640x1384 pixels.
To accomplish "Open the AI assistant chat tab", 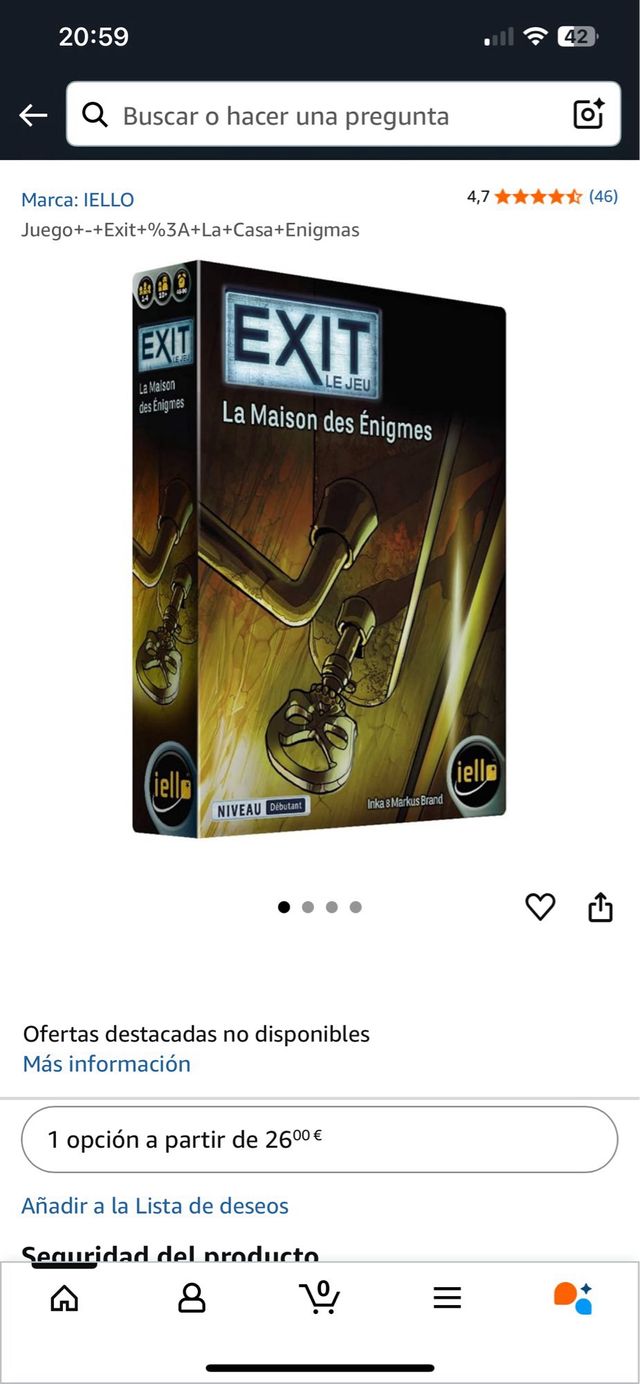I will 573,1298.
